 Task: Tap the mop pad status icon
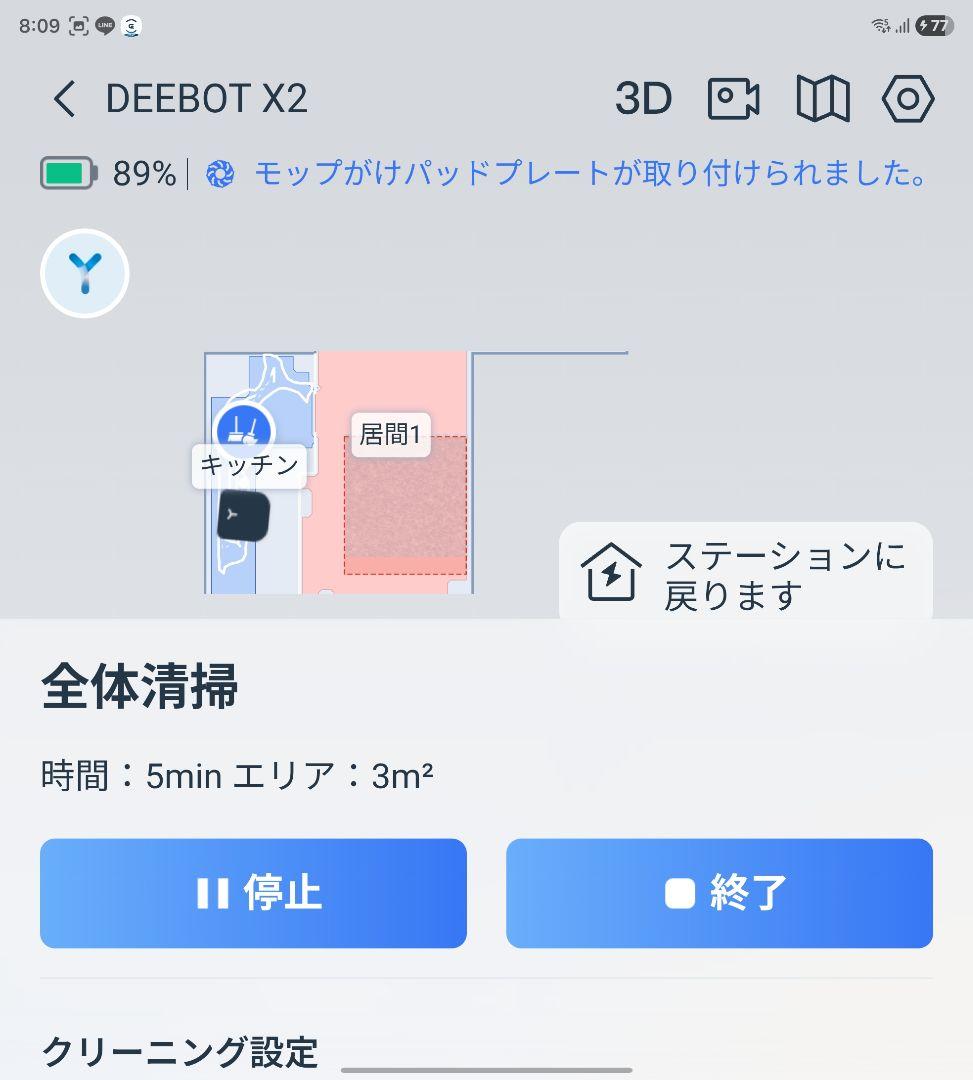pos(219,175)
